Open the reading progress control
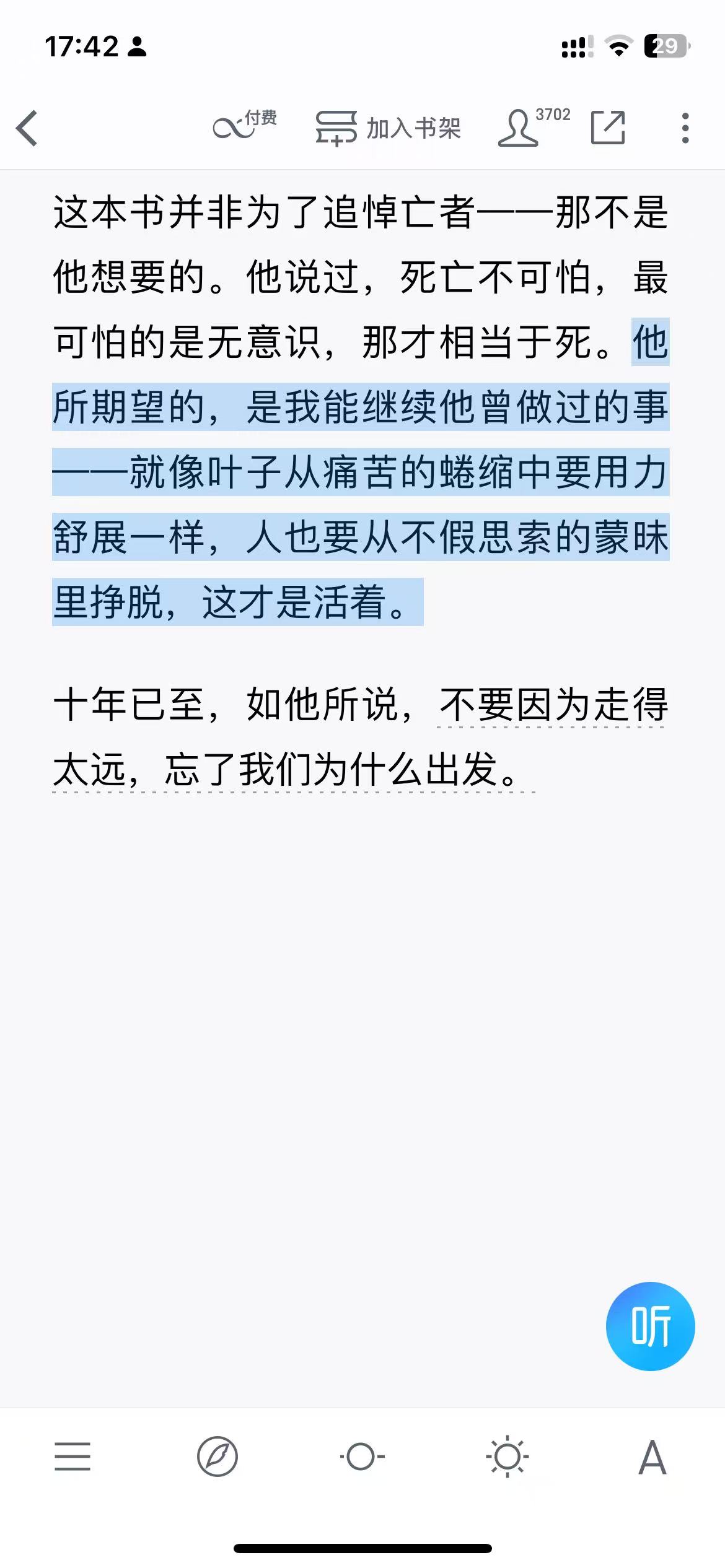 pyautogui.click(x=362, y=1456)
